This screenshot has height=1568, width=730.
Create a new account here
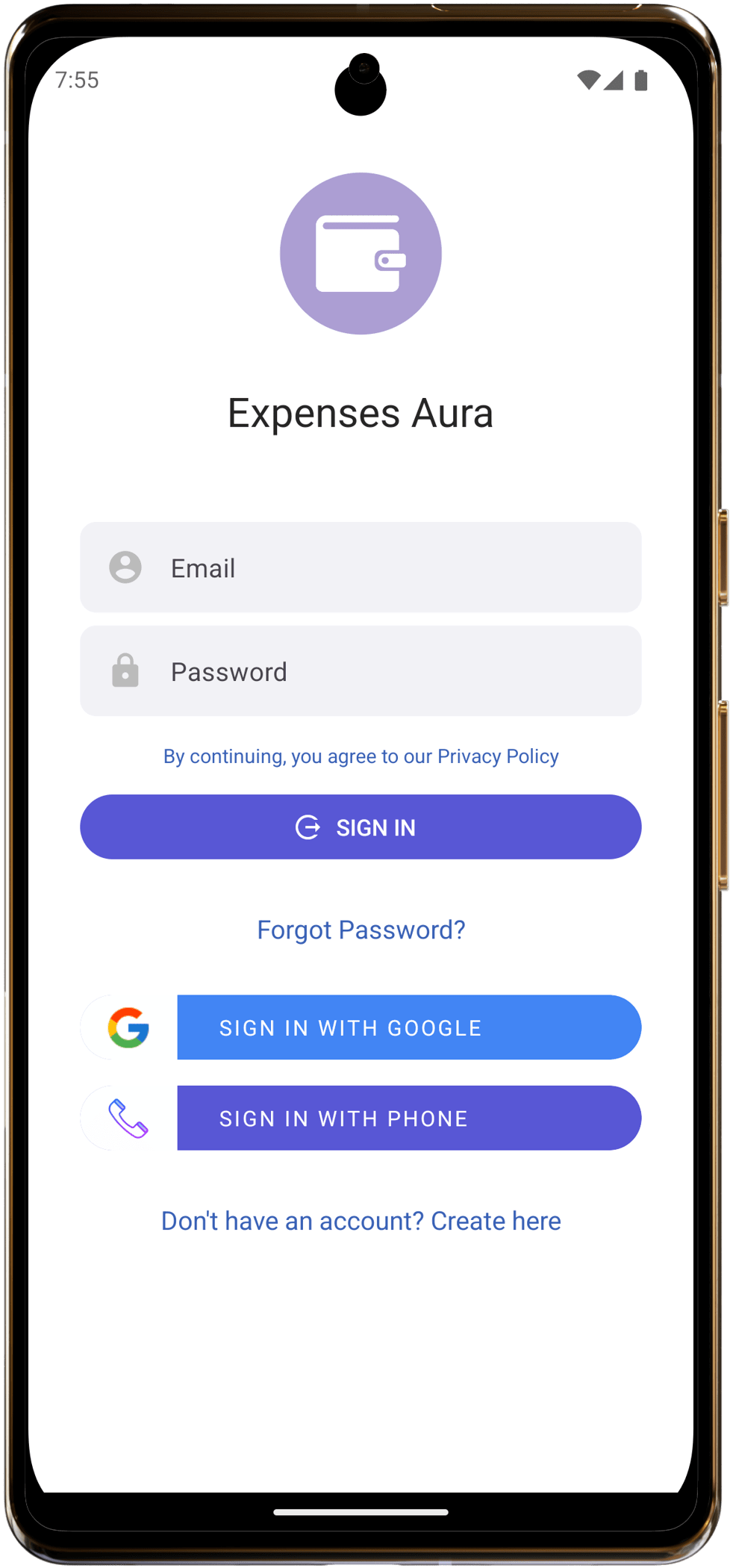496,1221
